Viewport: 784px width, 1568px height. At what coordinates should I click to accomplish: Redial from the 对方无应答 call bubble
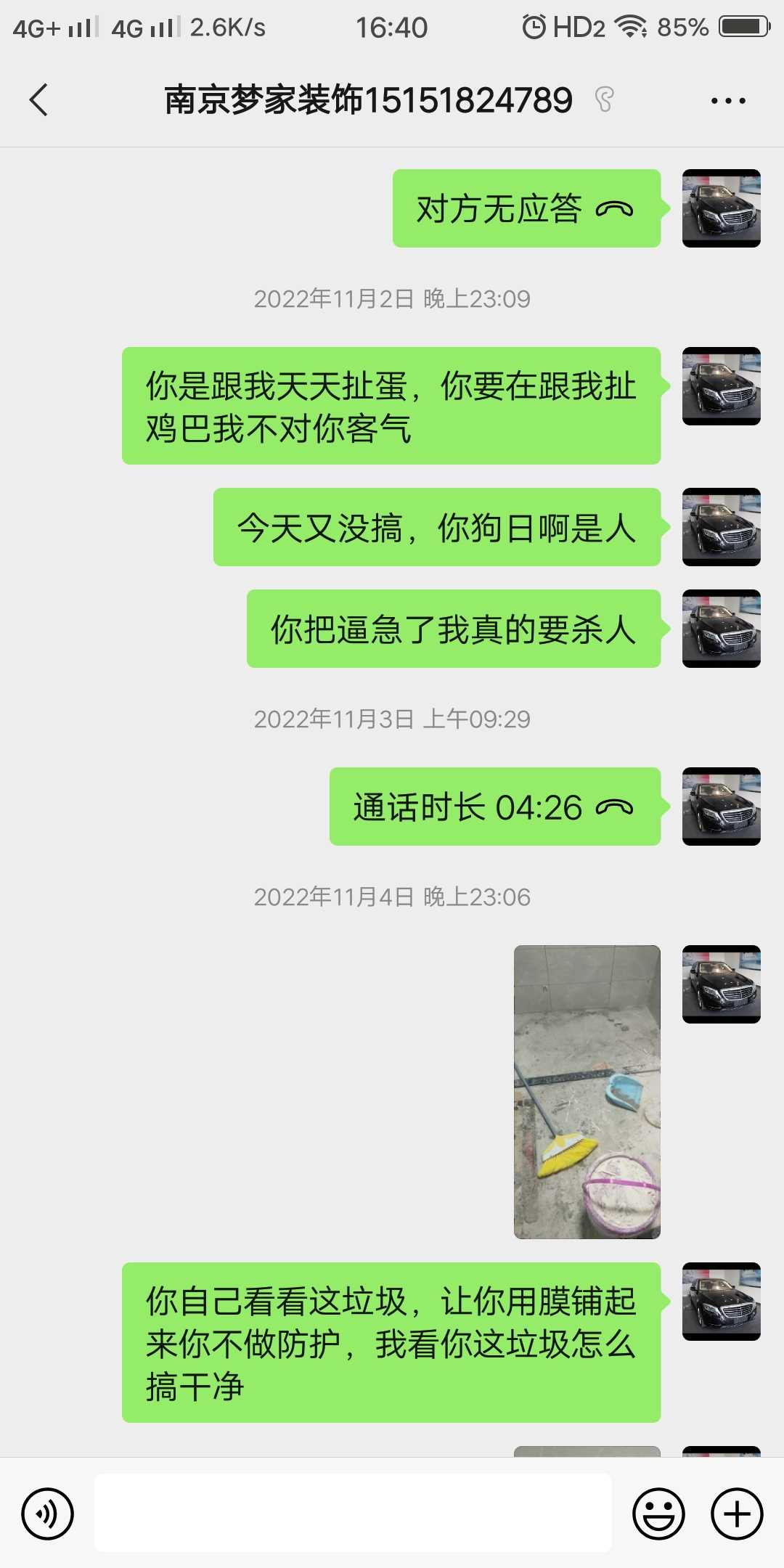(x=526, y=209)
